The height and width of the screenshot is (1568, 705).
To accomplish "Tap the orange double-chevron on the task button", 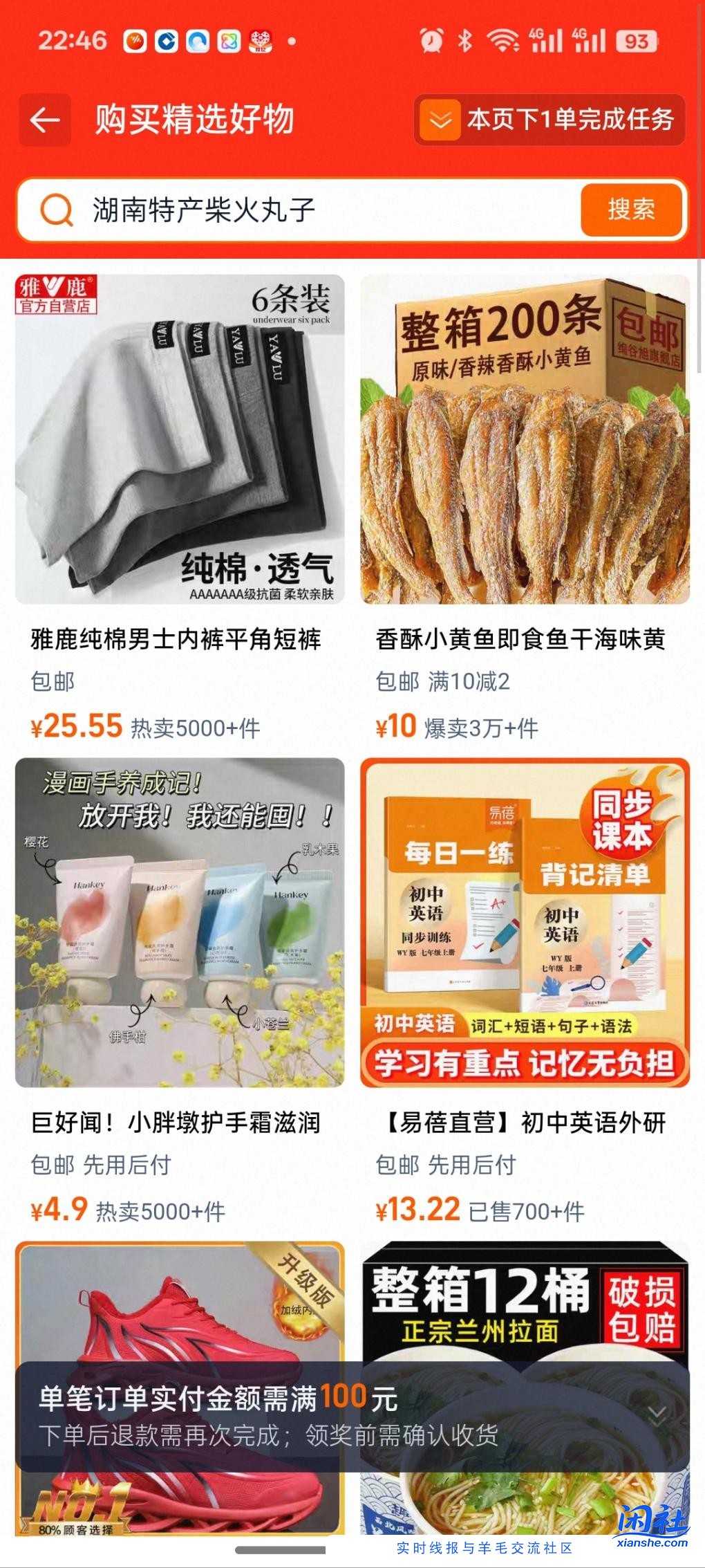I will pyautogui.click(x=440, y=119).
